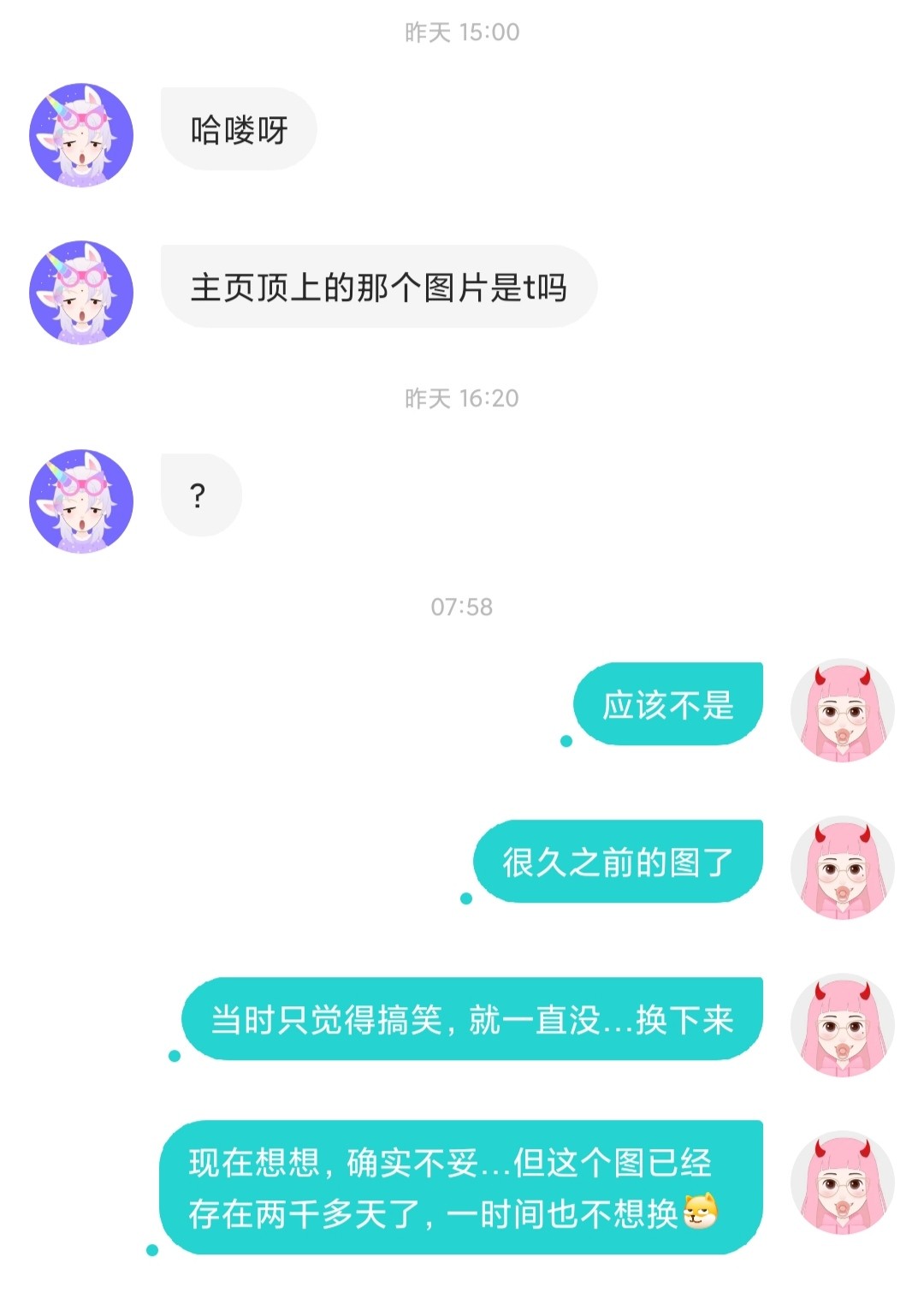
Task: Tap the avatar beside the 当时只觉得搞笑 message
Action: [842, 1024]
